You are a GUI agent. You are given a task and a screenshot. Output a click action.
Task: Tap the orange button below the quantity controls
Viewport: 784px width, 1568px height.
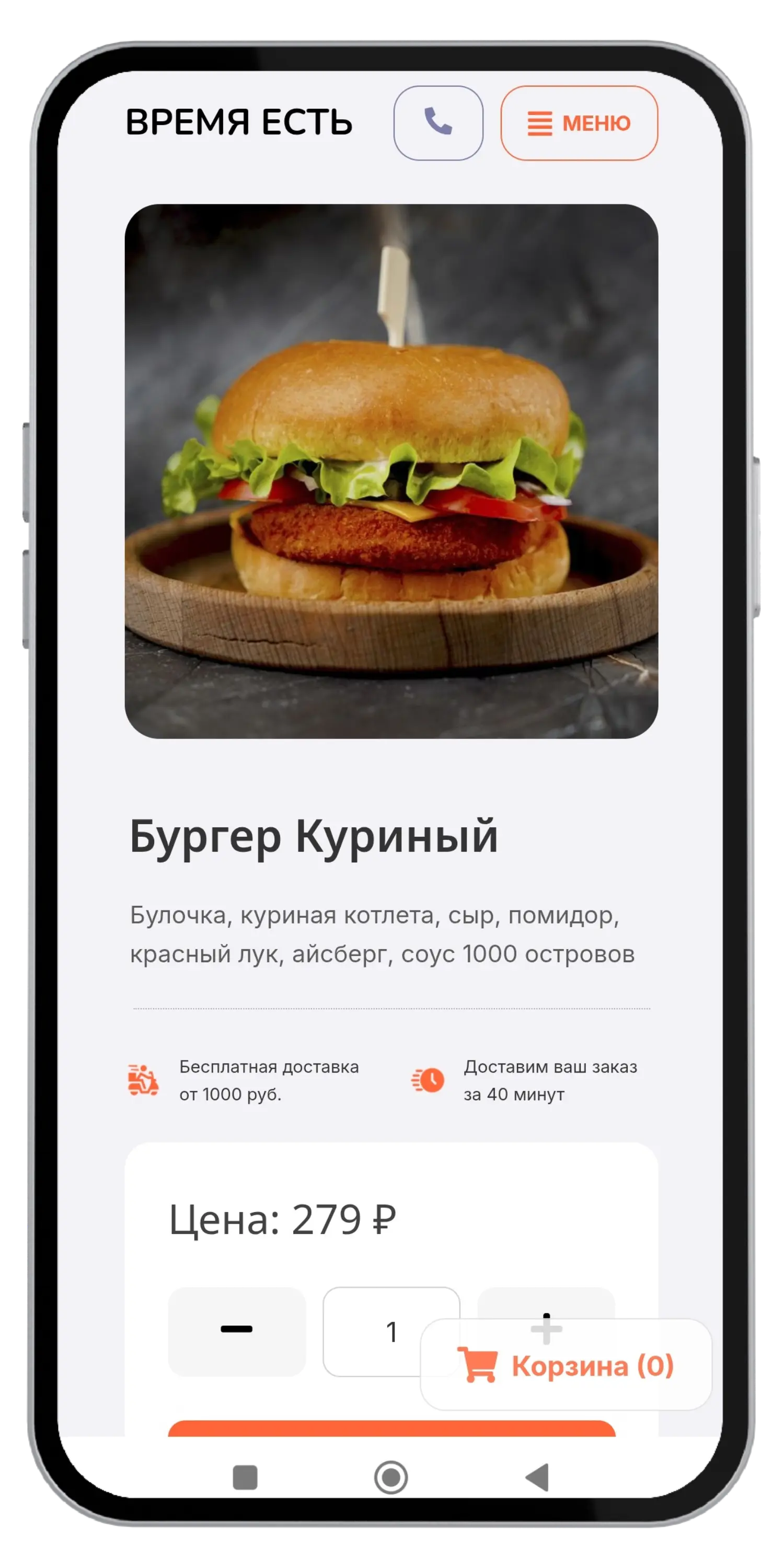tap(391, 1428)
